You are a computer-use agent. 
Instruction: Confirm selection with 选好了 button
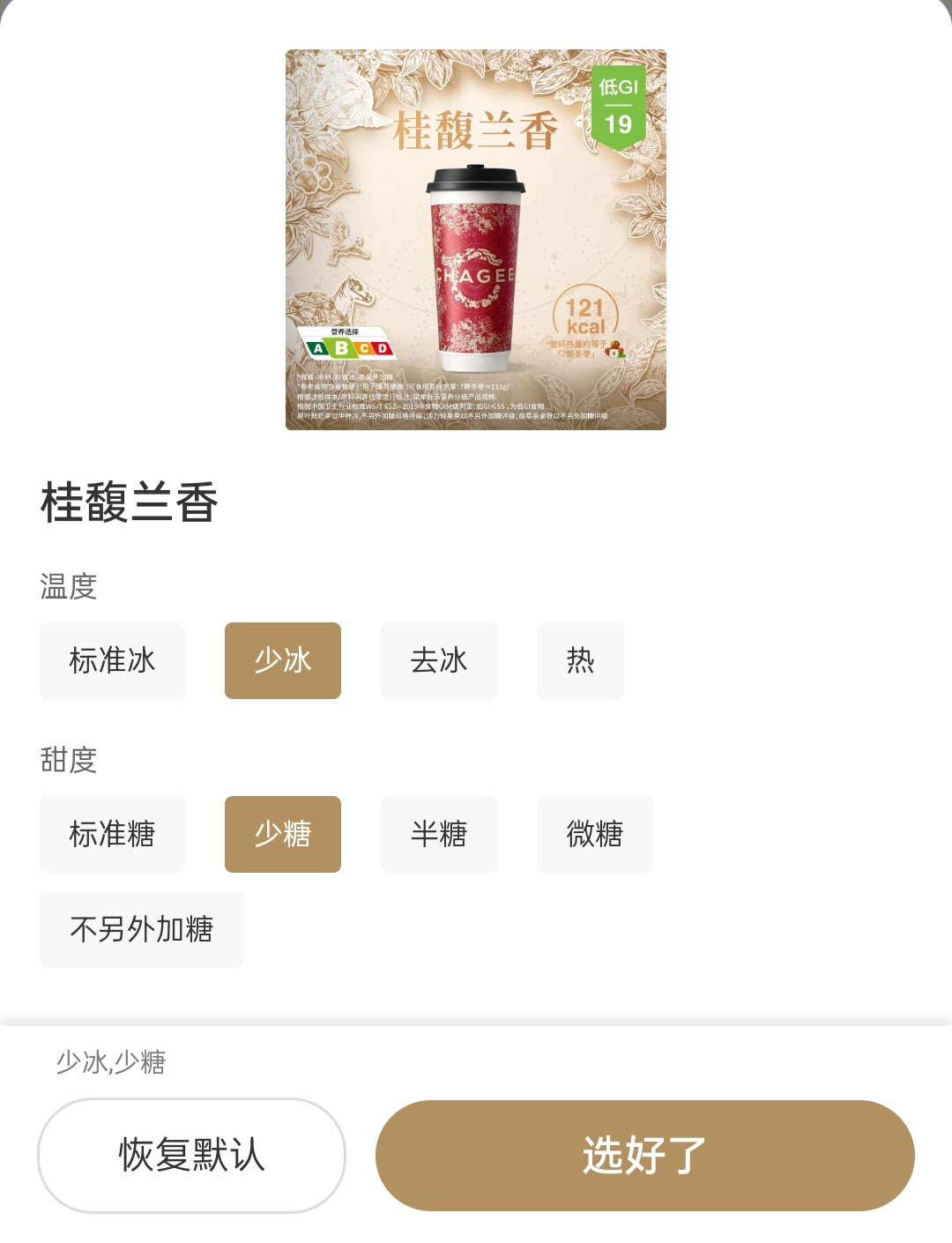pos(644,1155)
